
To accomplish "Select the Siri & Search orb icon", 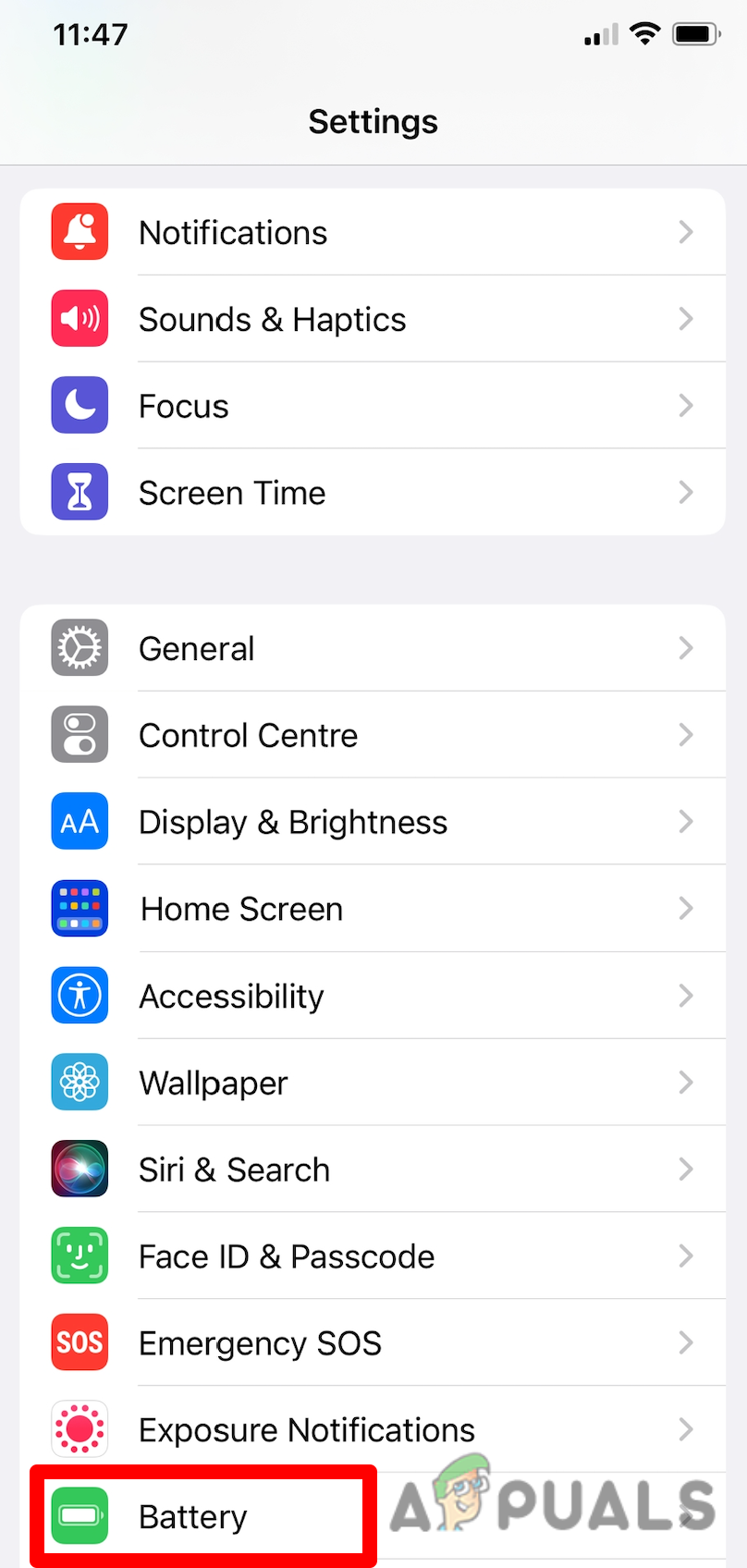I will click(80, 1169).
